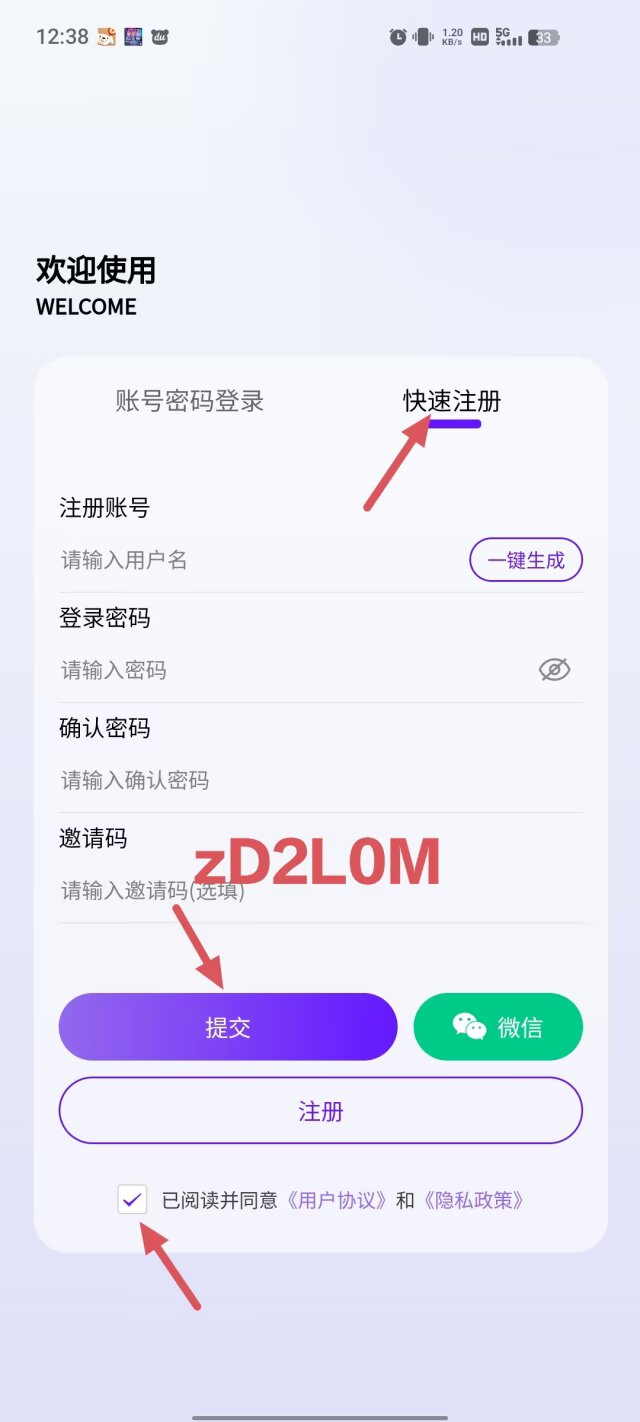Generate a username with 一键生成

click(526, 560)
